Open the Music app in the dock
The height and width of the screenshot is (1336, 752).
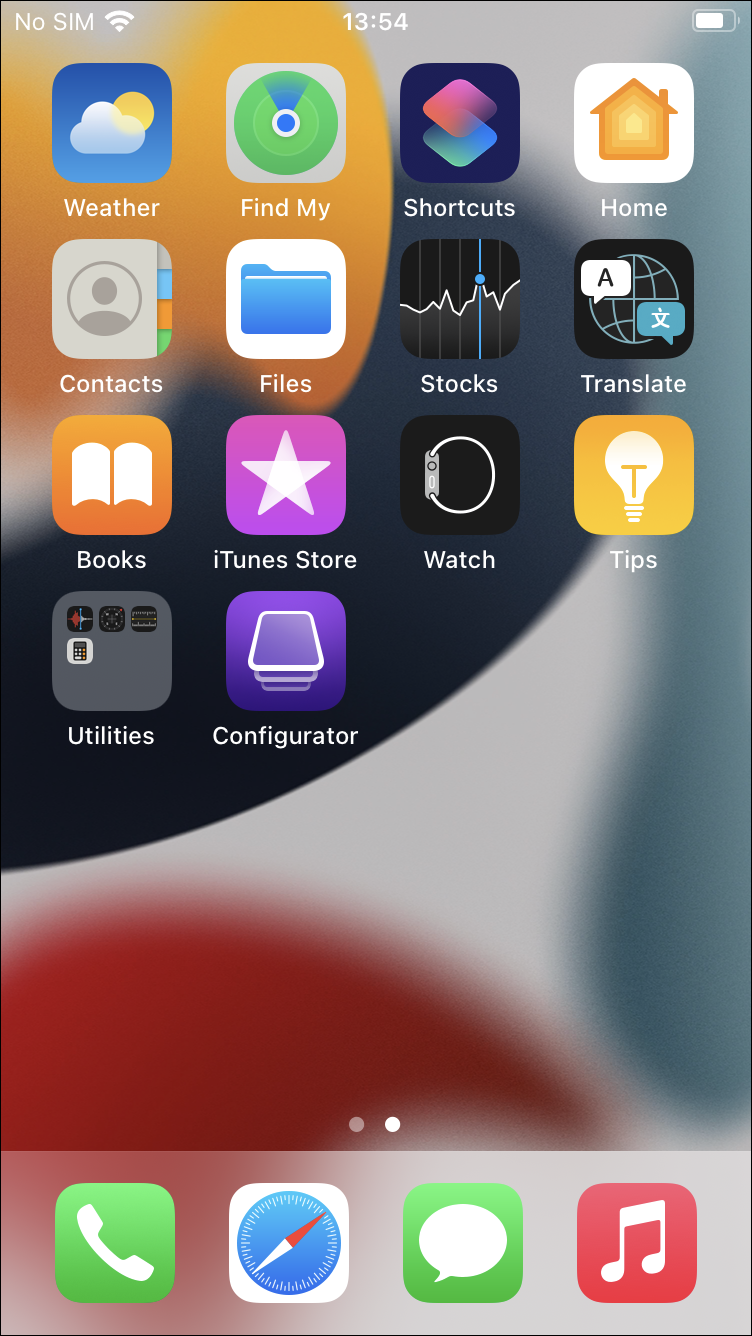pyautogui.click(x=637, y=1243)
